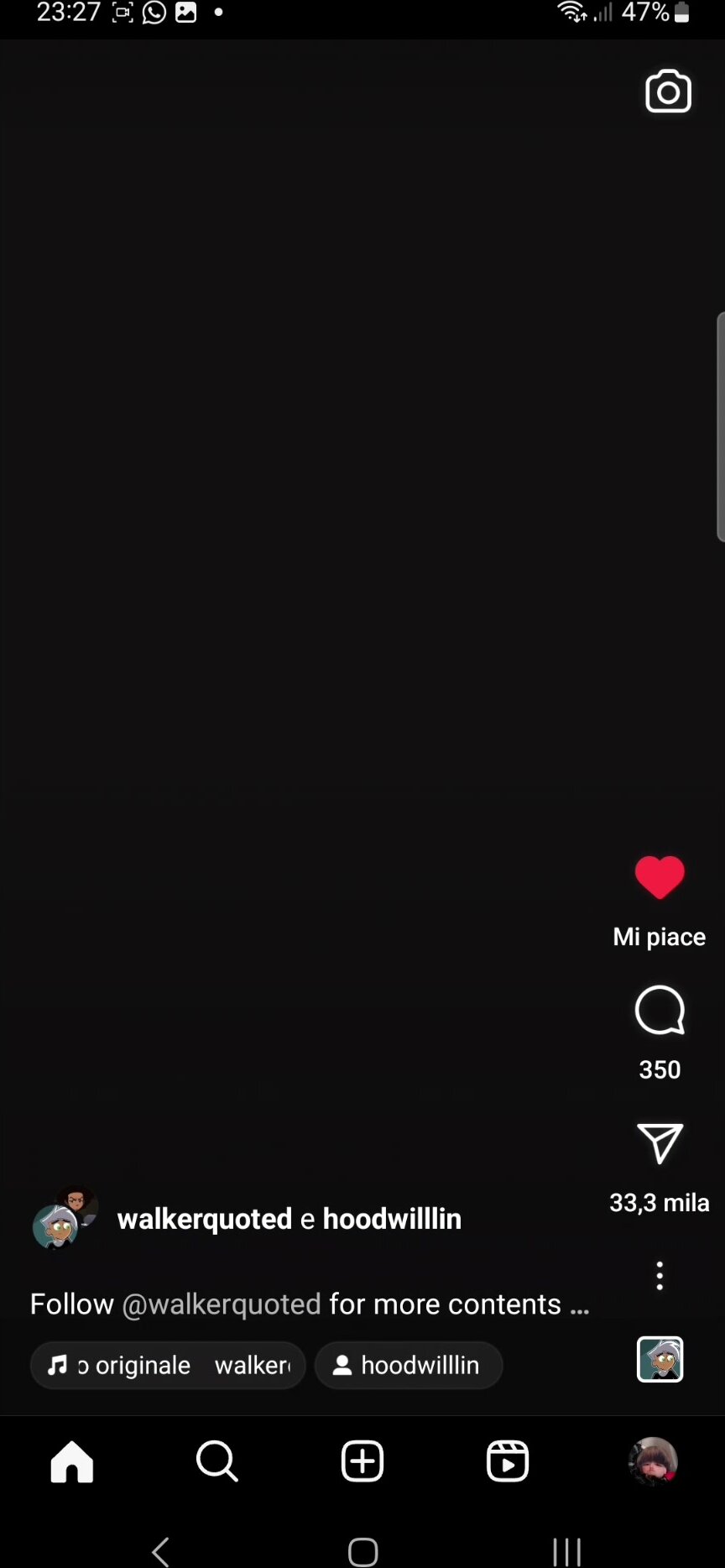The width and height of the screenshot is (725, 1568).
Task: Create a new post with the plus button
Action: tap(362, 1461)
